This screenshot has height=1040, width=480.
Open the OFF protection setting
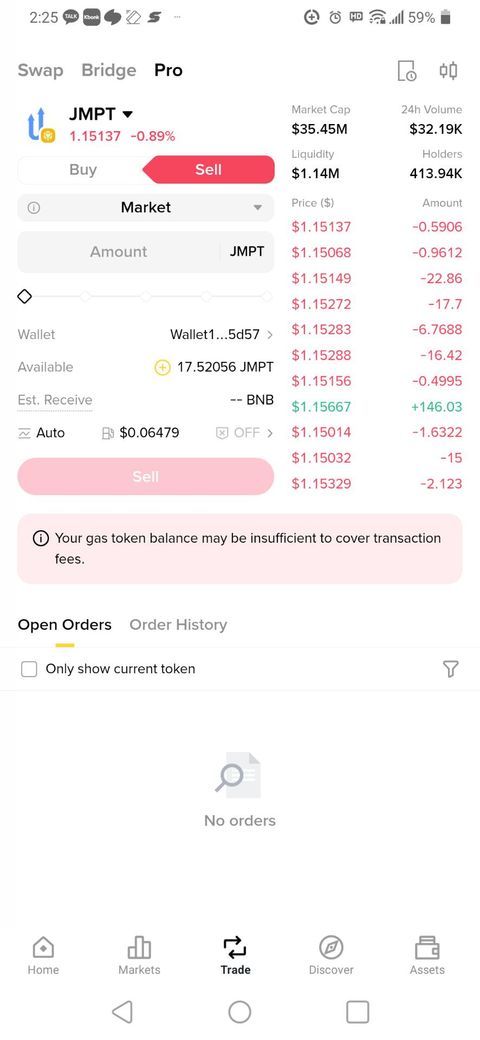pyautogui.click(x=245, y=433)
